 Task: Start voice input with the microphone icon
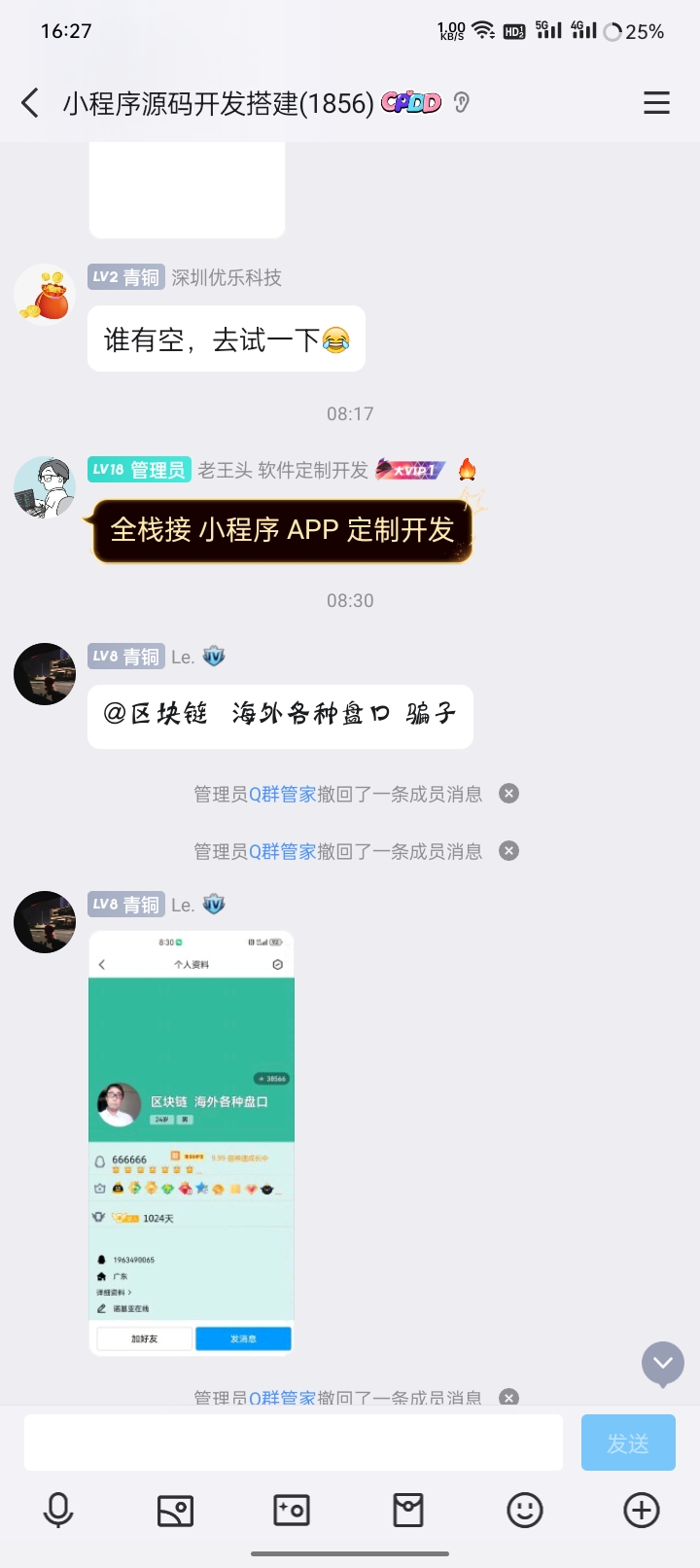58,1511
